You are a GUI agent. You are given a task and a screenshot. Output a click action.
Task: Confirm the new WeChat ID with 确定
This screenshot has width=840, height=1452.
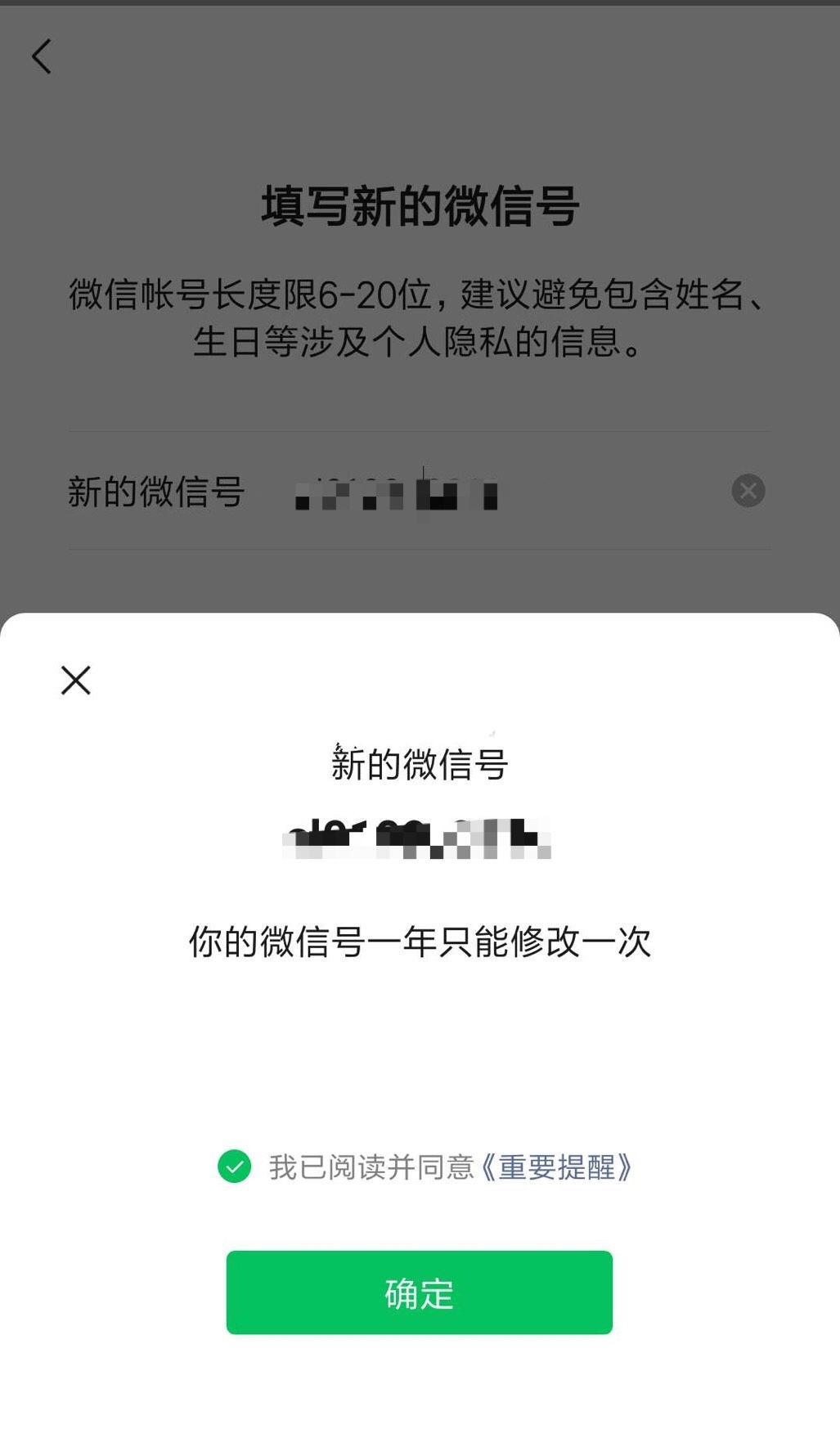[x=418, y=1292]
